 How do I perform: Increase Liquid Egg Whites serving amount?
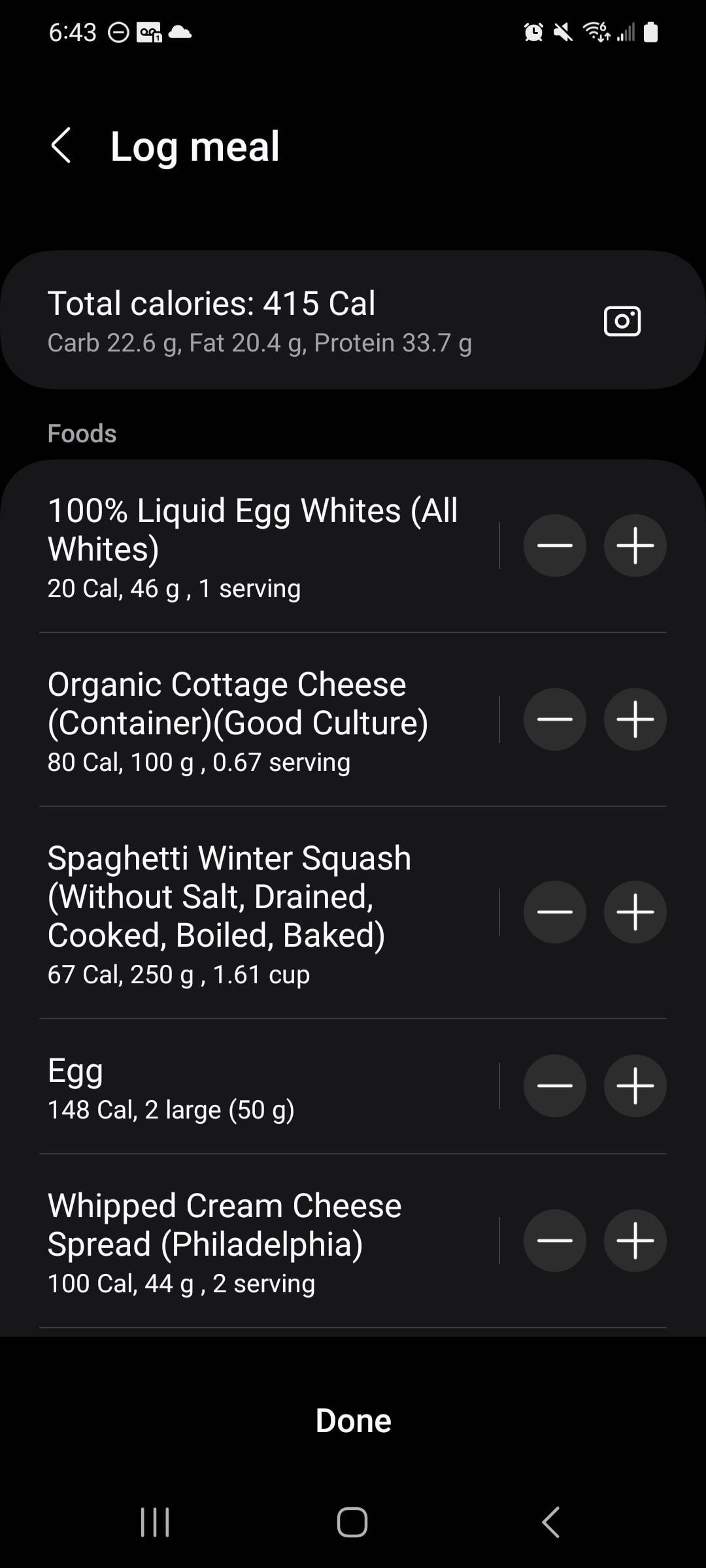(x=635, y=546)
